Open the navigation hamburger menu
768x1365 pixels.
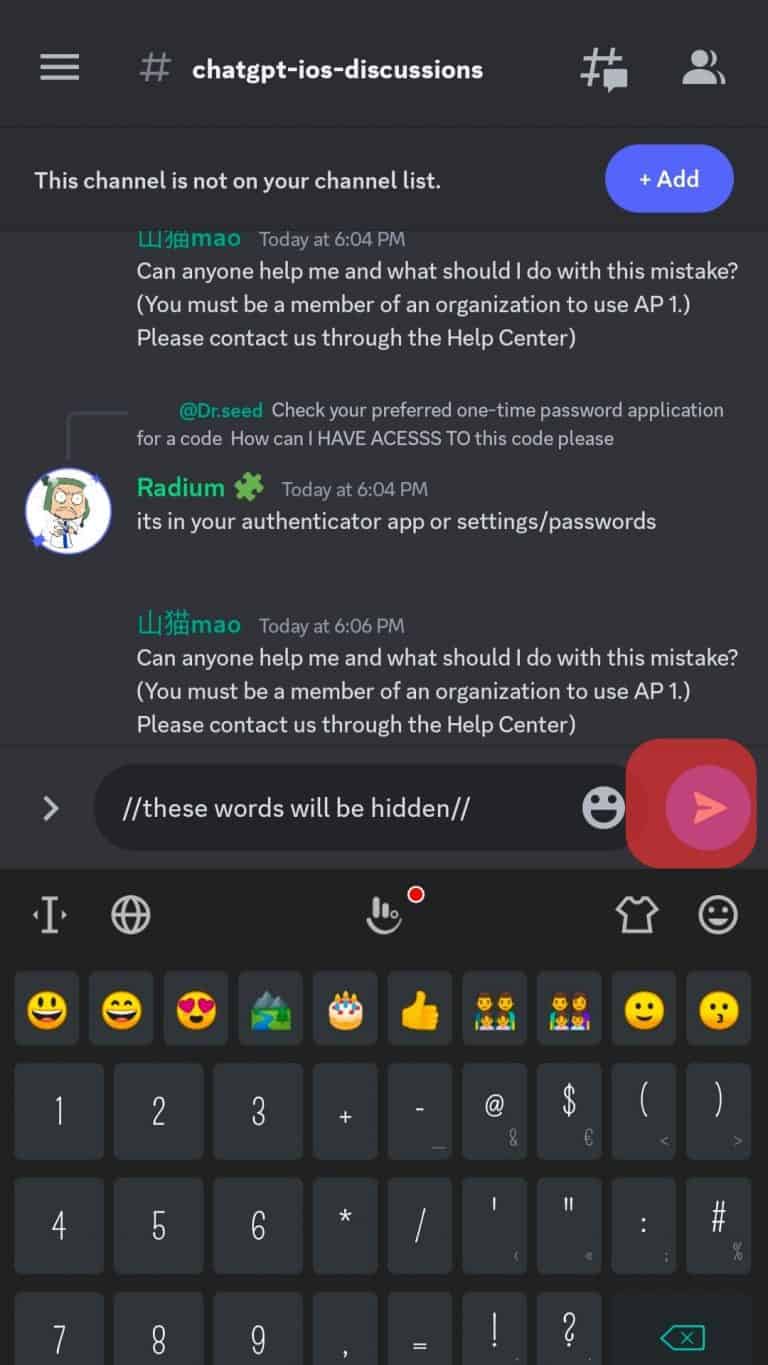pos(59,67)
